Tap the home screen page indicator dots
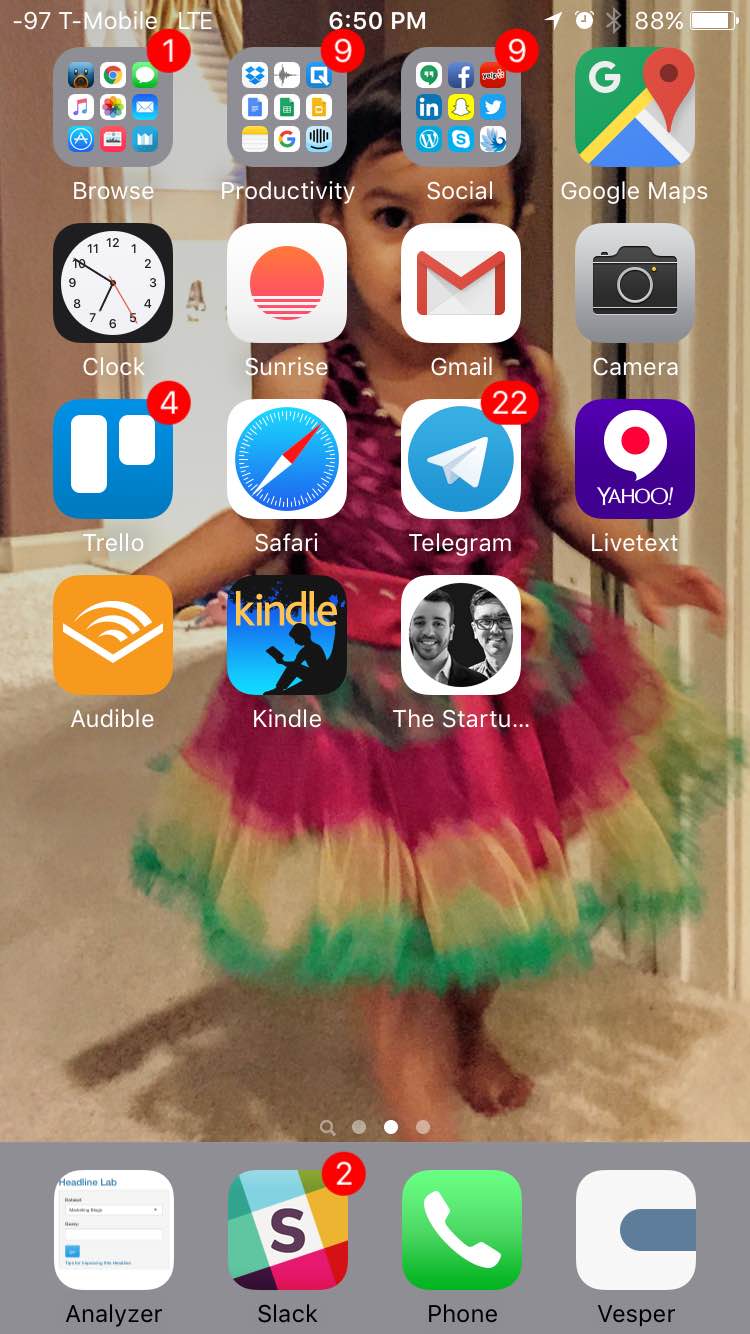The height and width of the screenshot is (1334, 750). [x=375, y=1127]
